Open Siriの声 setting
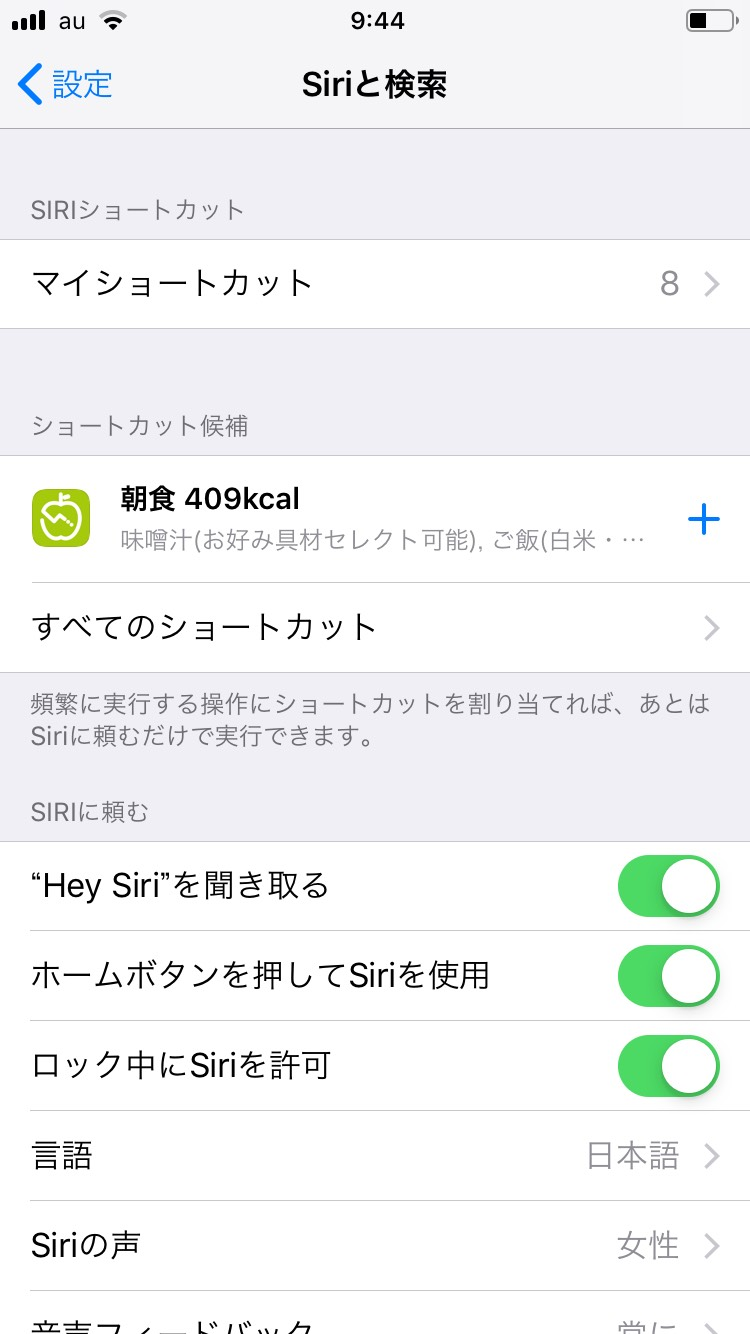 coord(375,1246)
